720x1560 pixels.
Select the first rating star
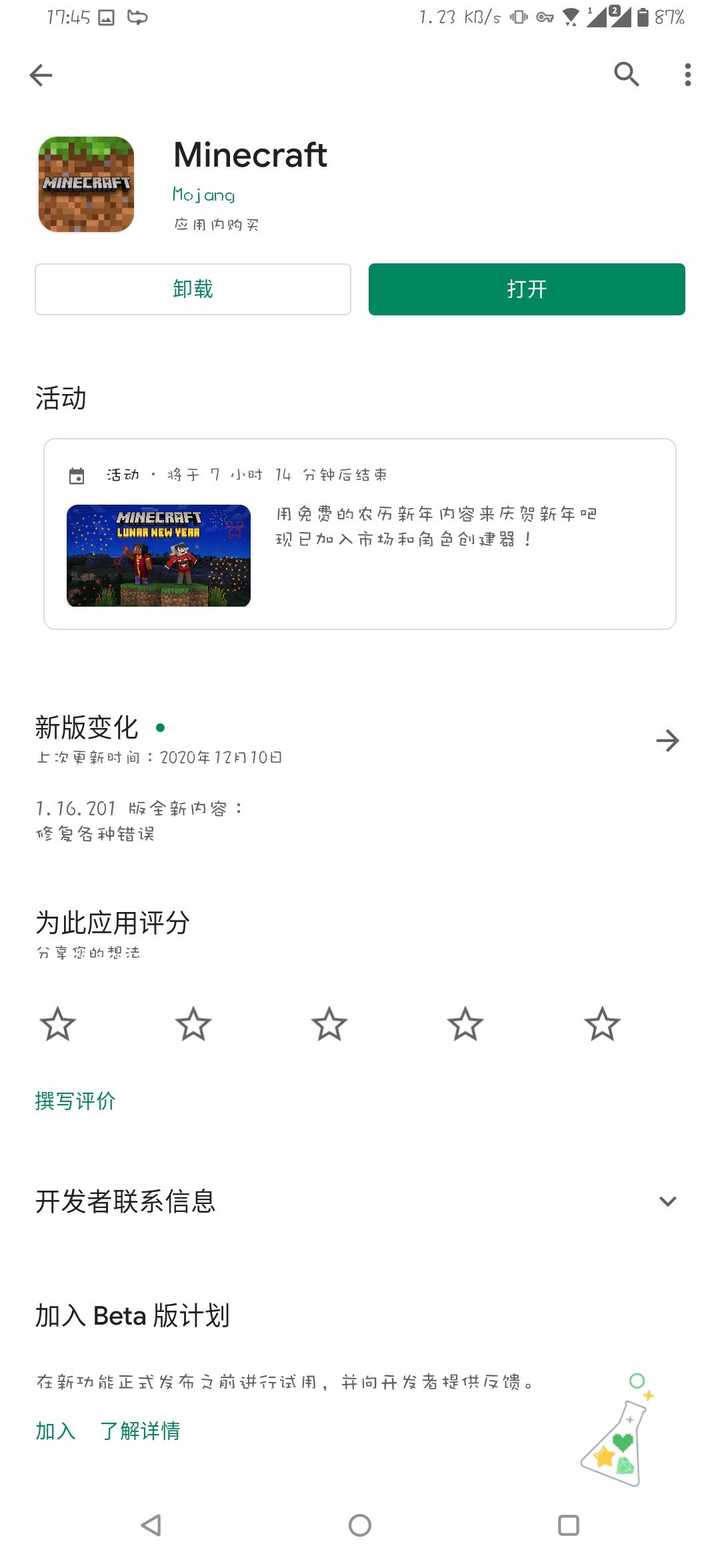(57, 1023)
